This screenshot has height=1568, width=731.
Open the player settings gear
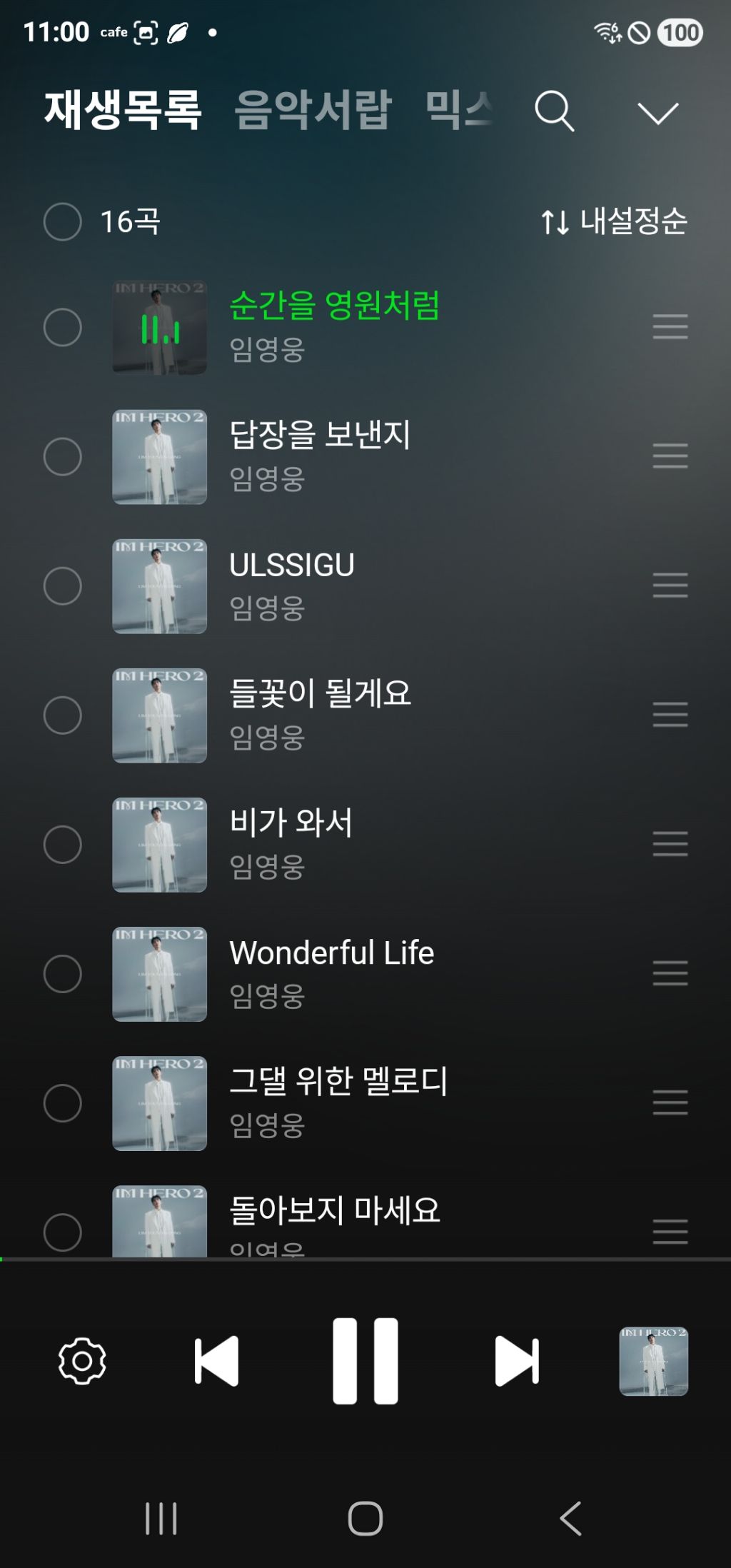coord(82,1361)
